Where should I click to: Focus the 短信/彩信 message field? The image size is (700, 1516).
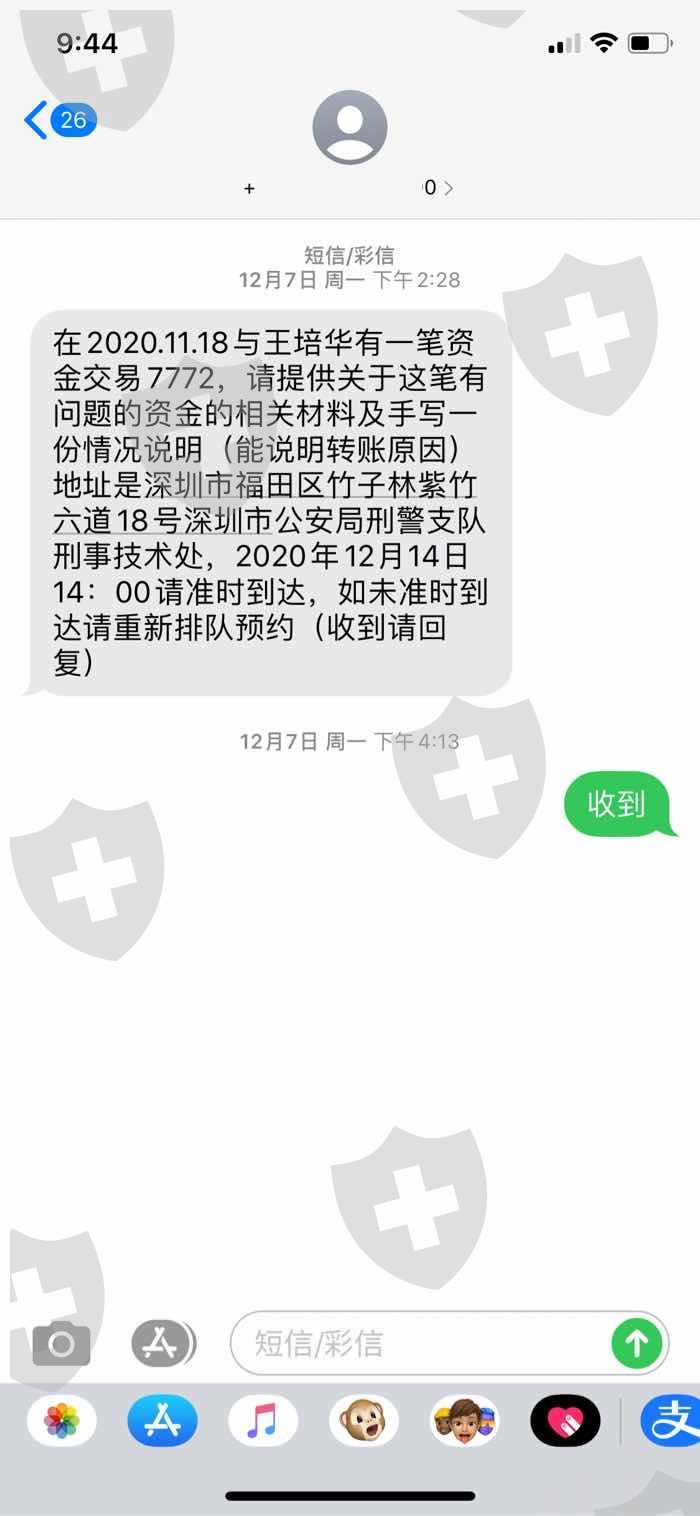(420, 1343)
